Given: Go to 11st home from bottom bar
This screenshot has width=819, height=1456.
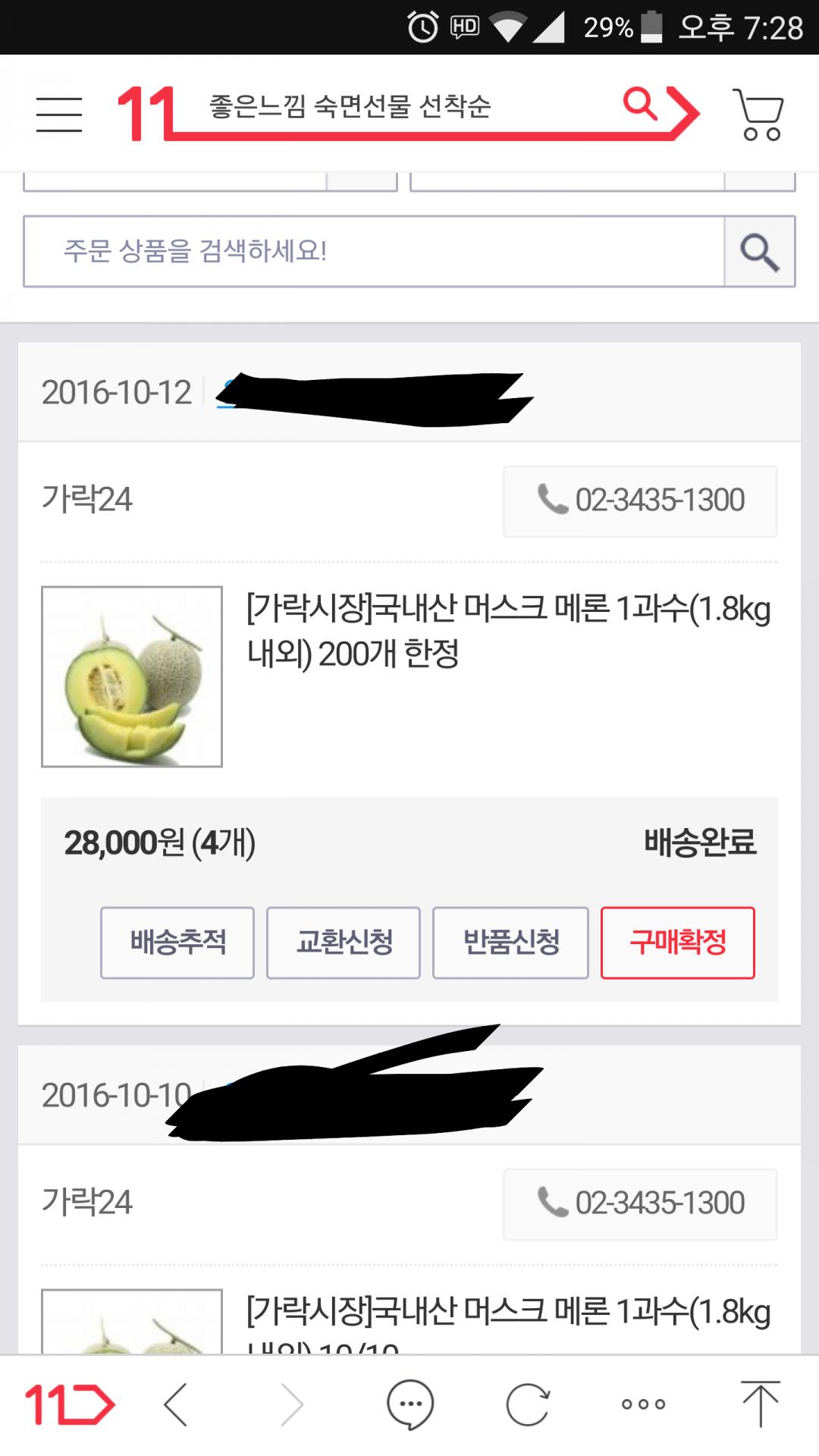Looking at the screenshot, I should click(70, 1404).
